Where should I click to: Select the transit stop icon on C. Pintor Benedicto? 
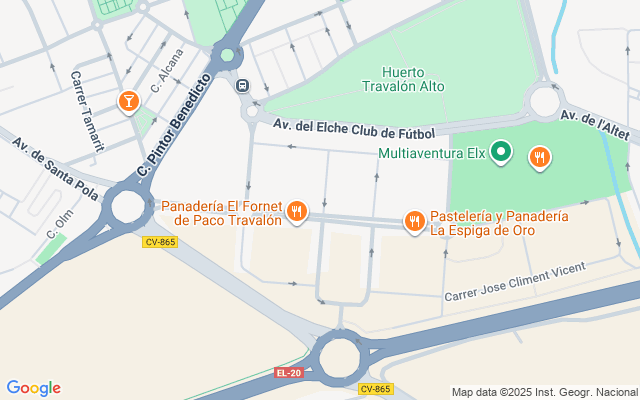pyautogui.click(x=242, y=85)
